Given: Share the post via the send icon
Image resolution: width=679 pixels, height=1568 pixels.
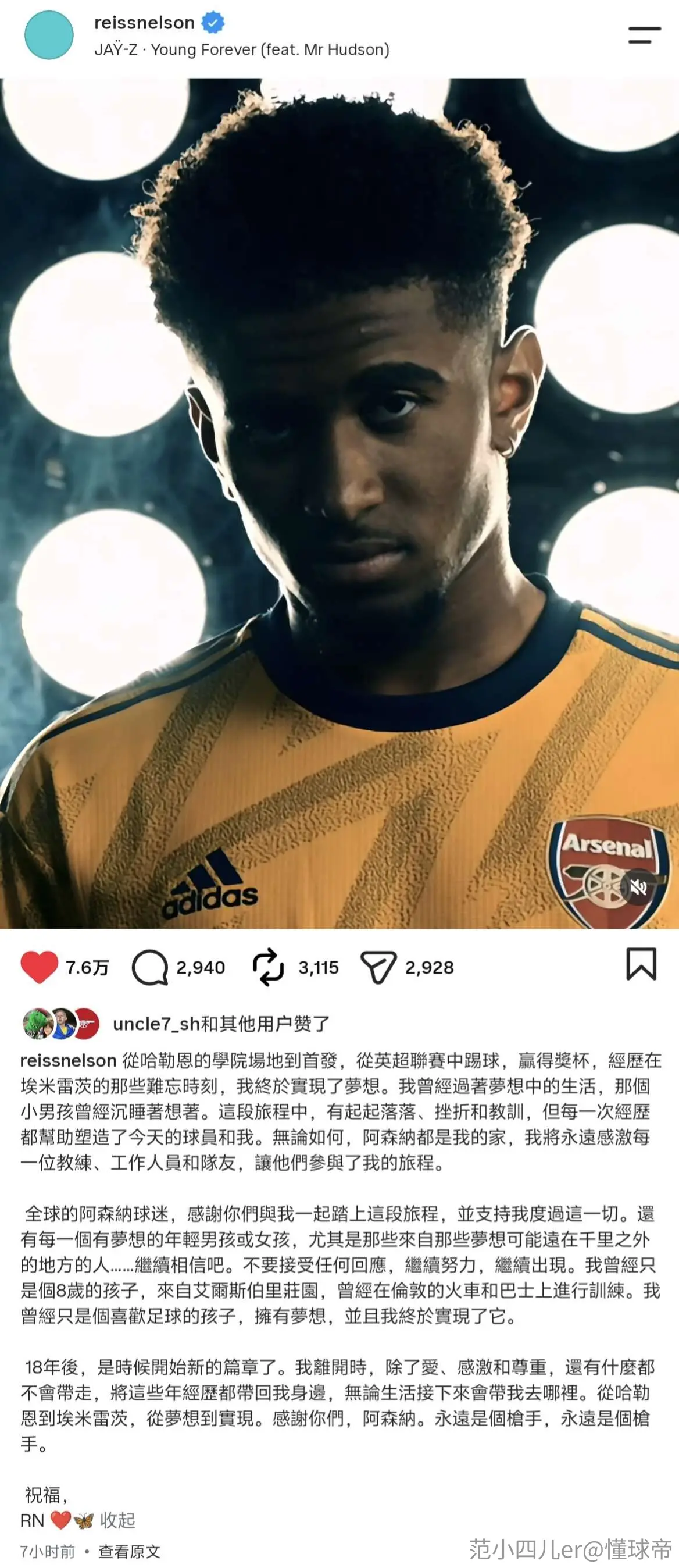Looking at the screenshot, I should tap(378, 967).
